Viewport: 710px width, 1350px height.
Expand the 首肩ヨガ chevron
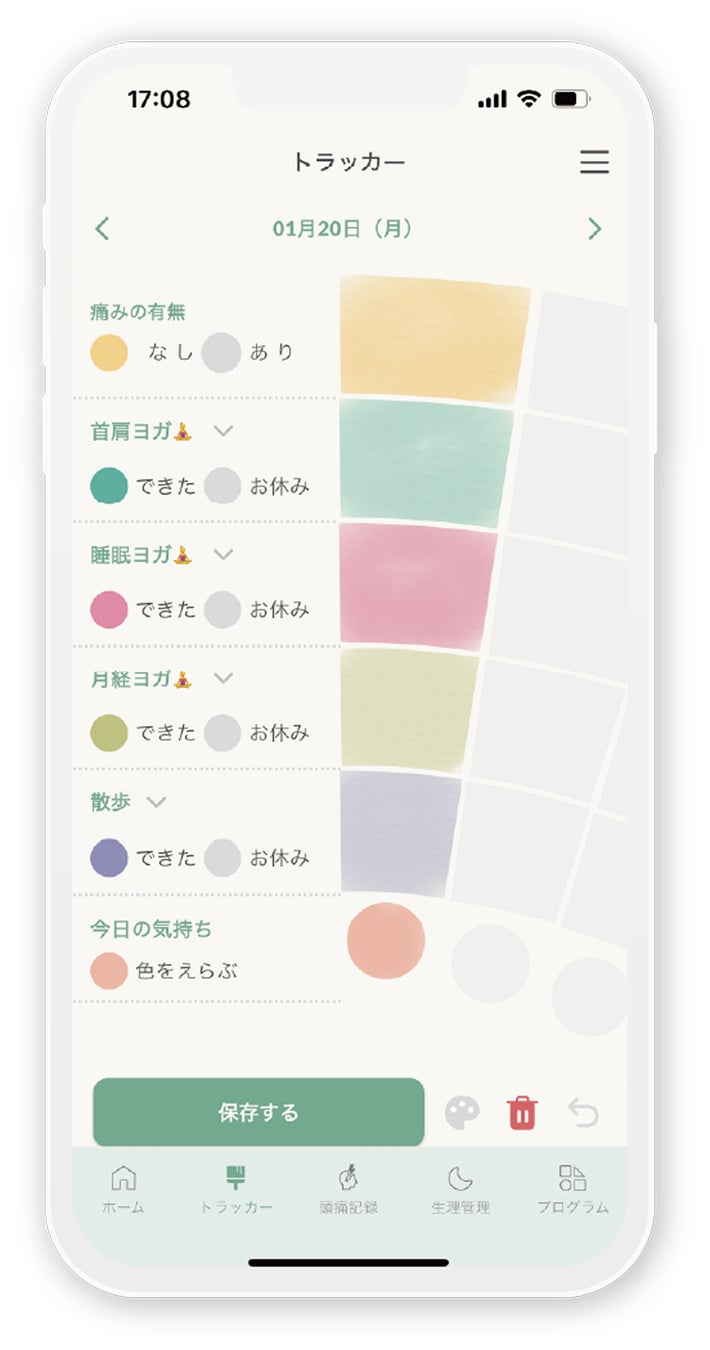tap(223, 431)
